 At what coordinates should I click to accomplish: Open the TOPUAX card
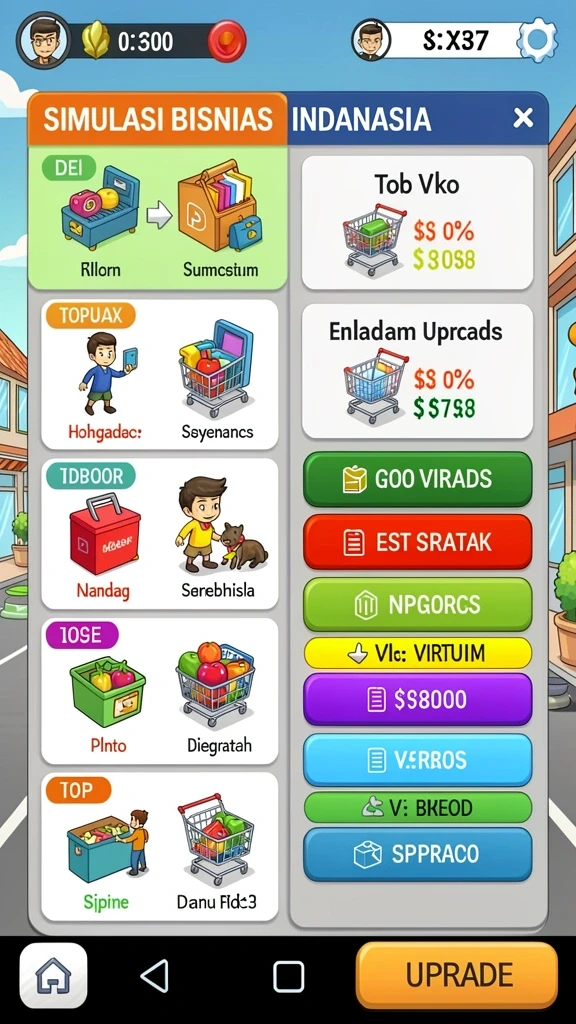[x=159, y=374]
